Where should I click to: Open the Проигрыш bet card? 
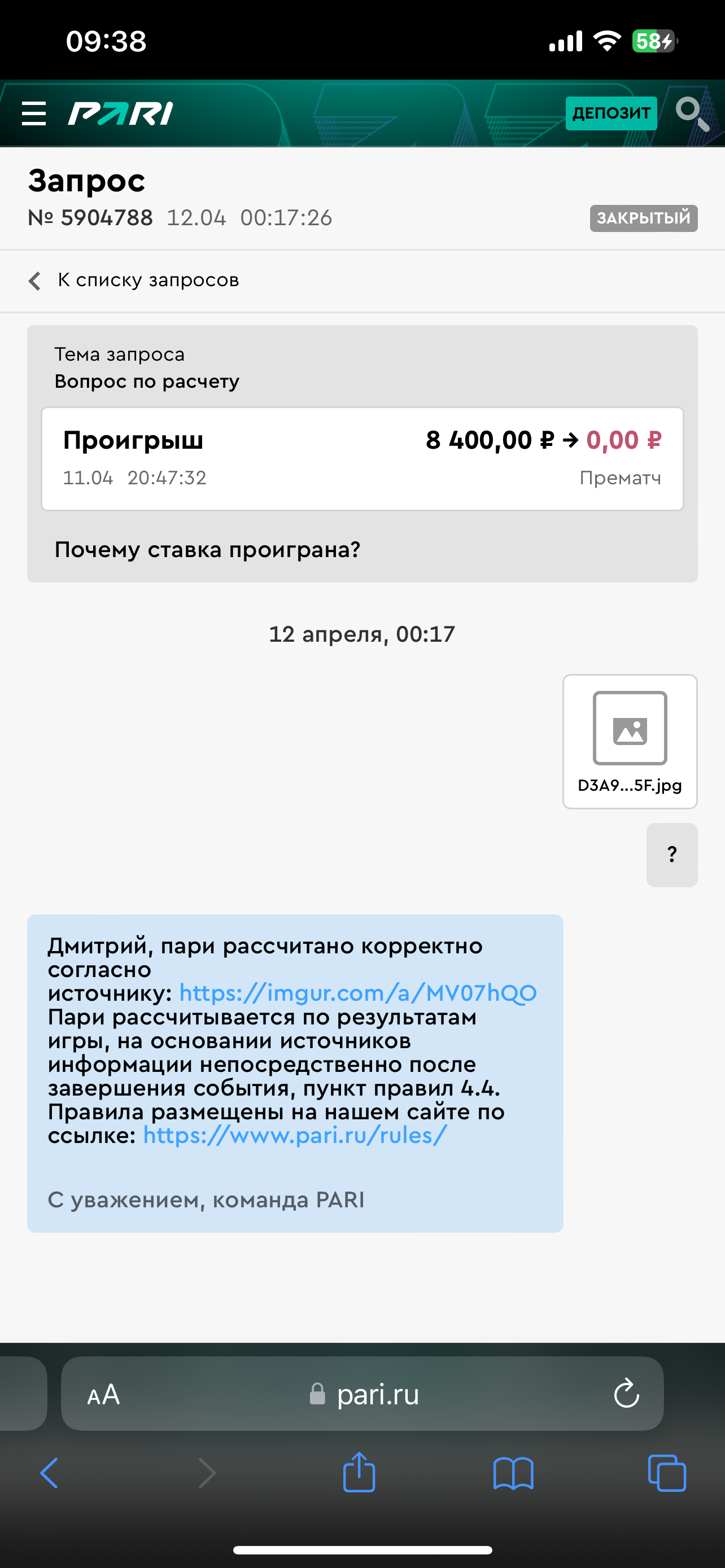[x=362, y=458]
